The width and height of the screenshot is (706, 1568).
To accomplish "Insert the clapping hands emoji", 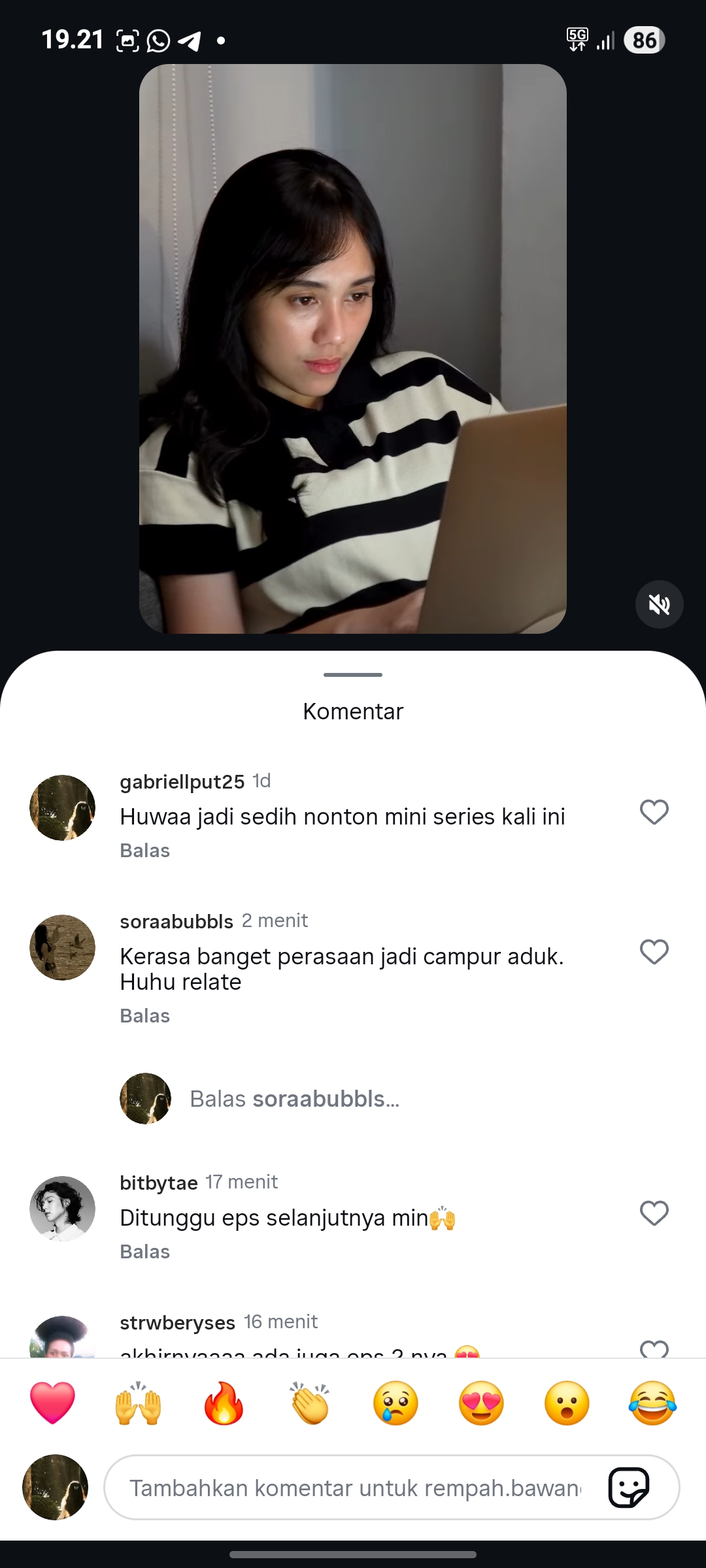I will point(310,1403).
